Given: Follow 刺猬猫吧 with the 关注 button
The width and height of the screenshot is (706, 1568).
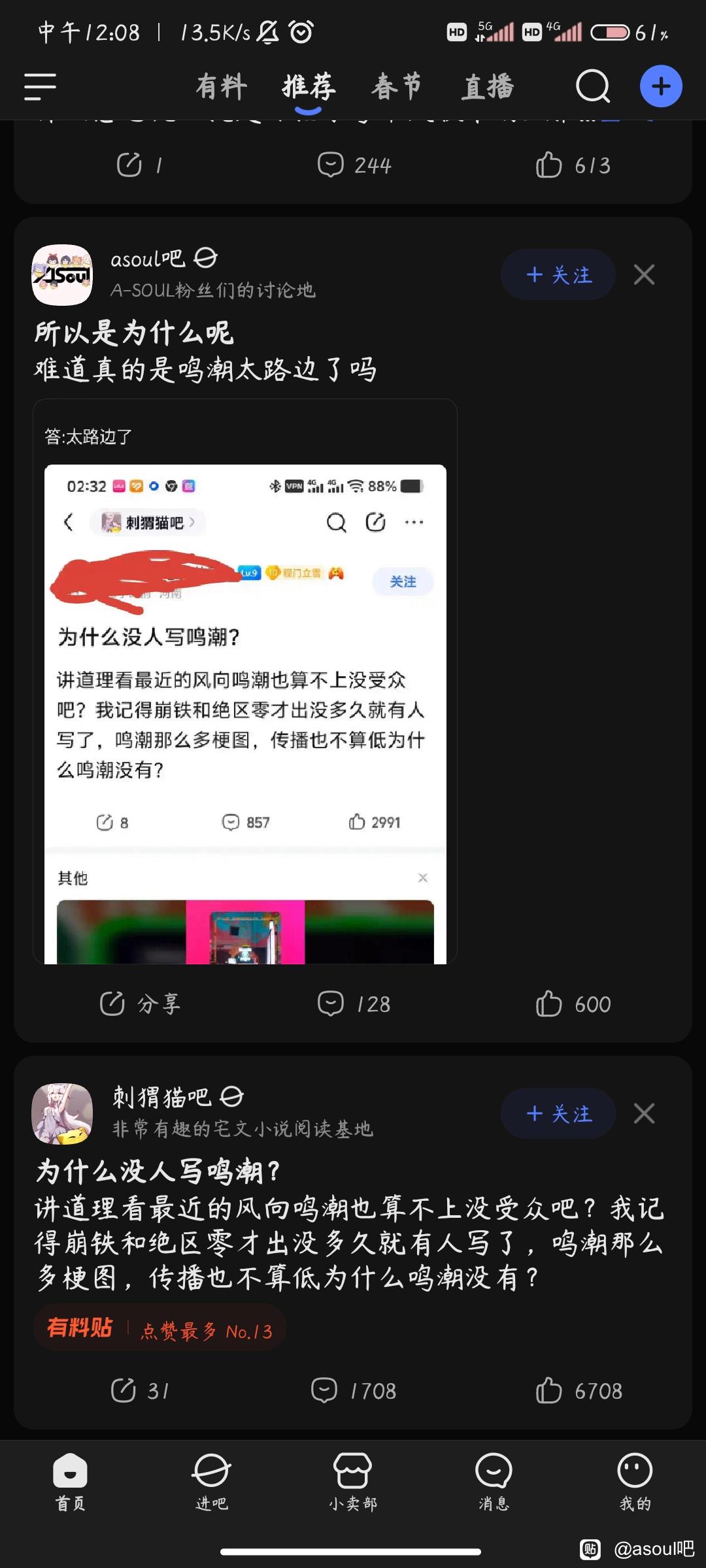Looking at the screenshot, I should (558, 1113).
